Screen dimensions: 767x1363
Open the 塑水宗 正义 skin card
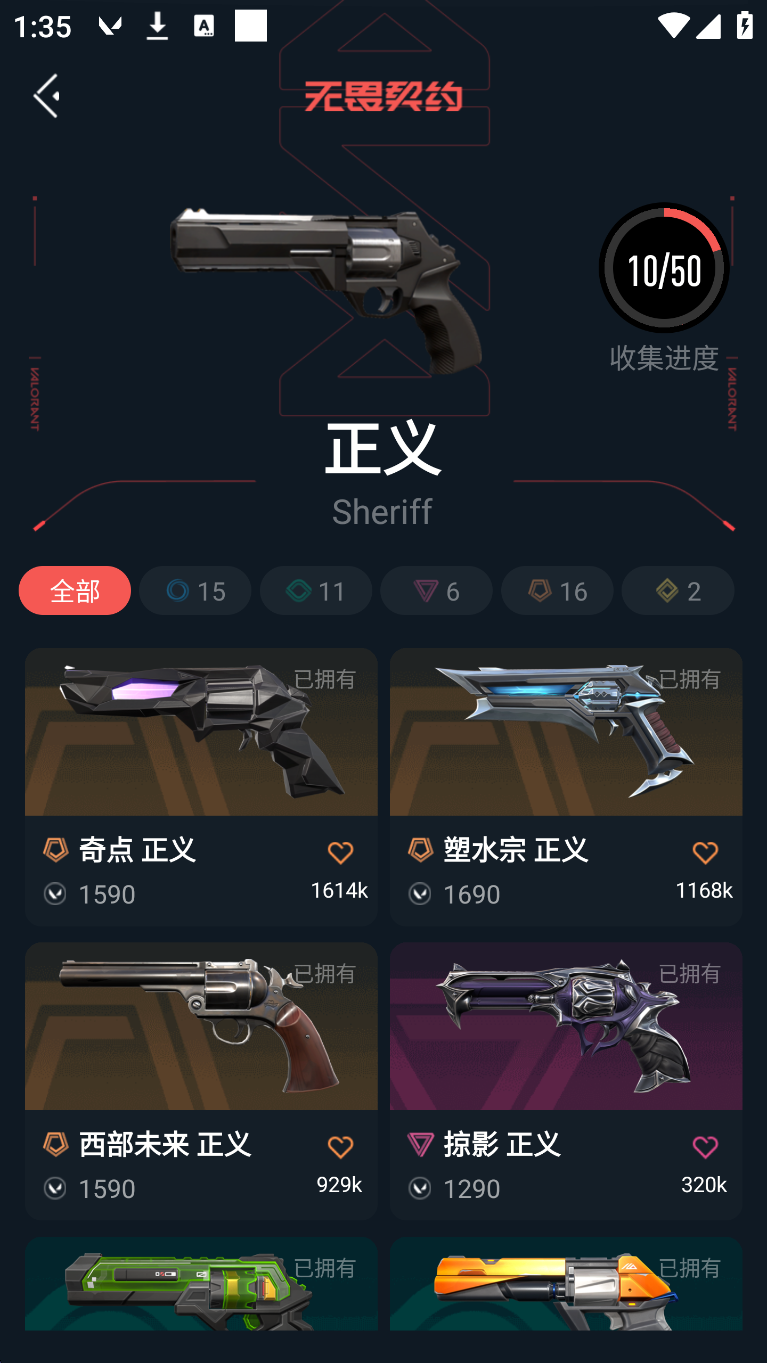coord(566,732)
